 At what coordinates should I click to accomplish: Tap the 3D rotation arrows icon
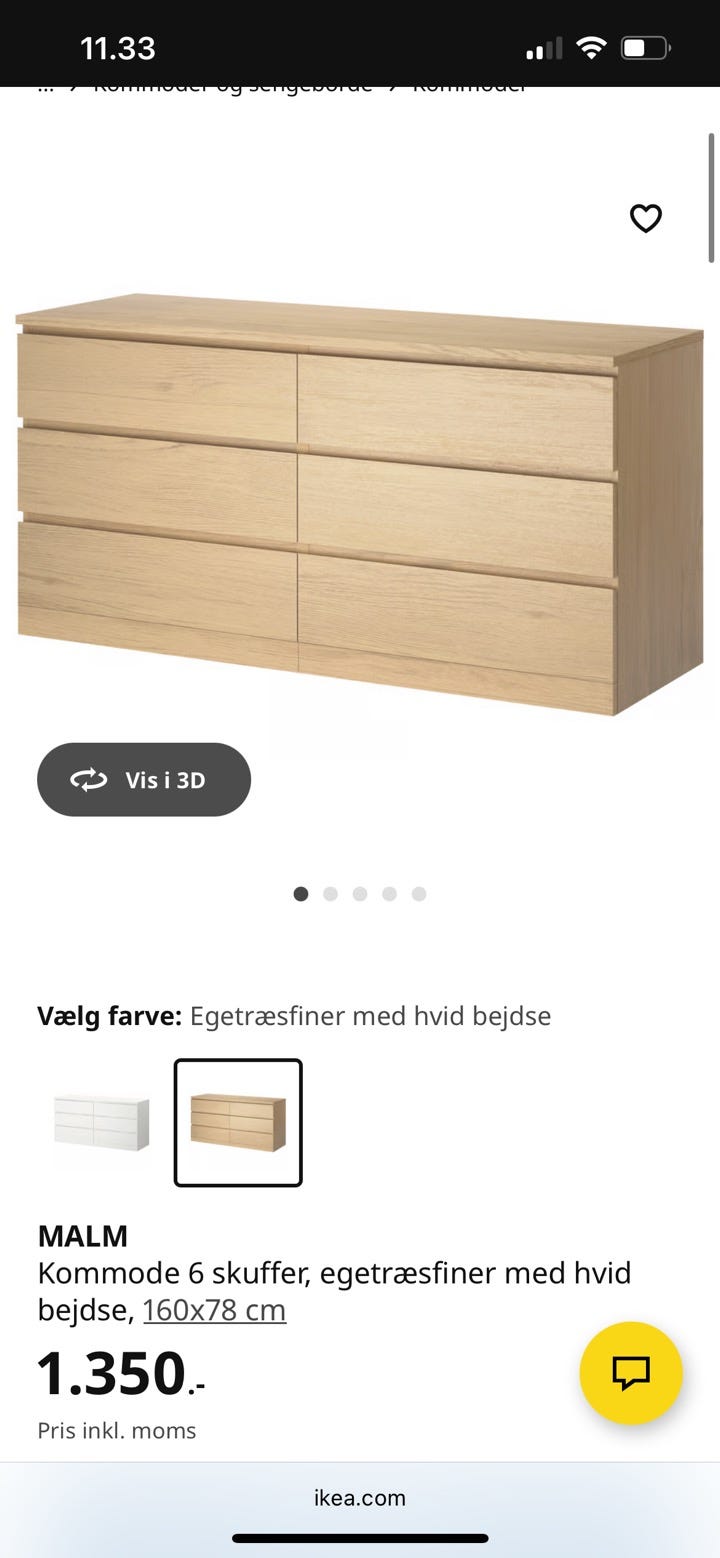(x=90, y=779)
